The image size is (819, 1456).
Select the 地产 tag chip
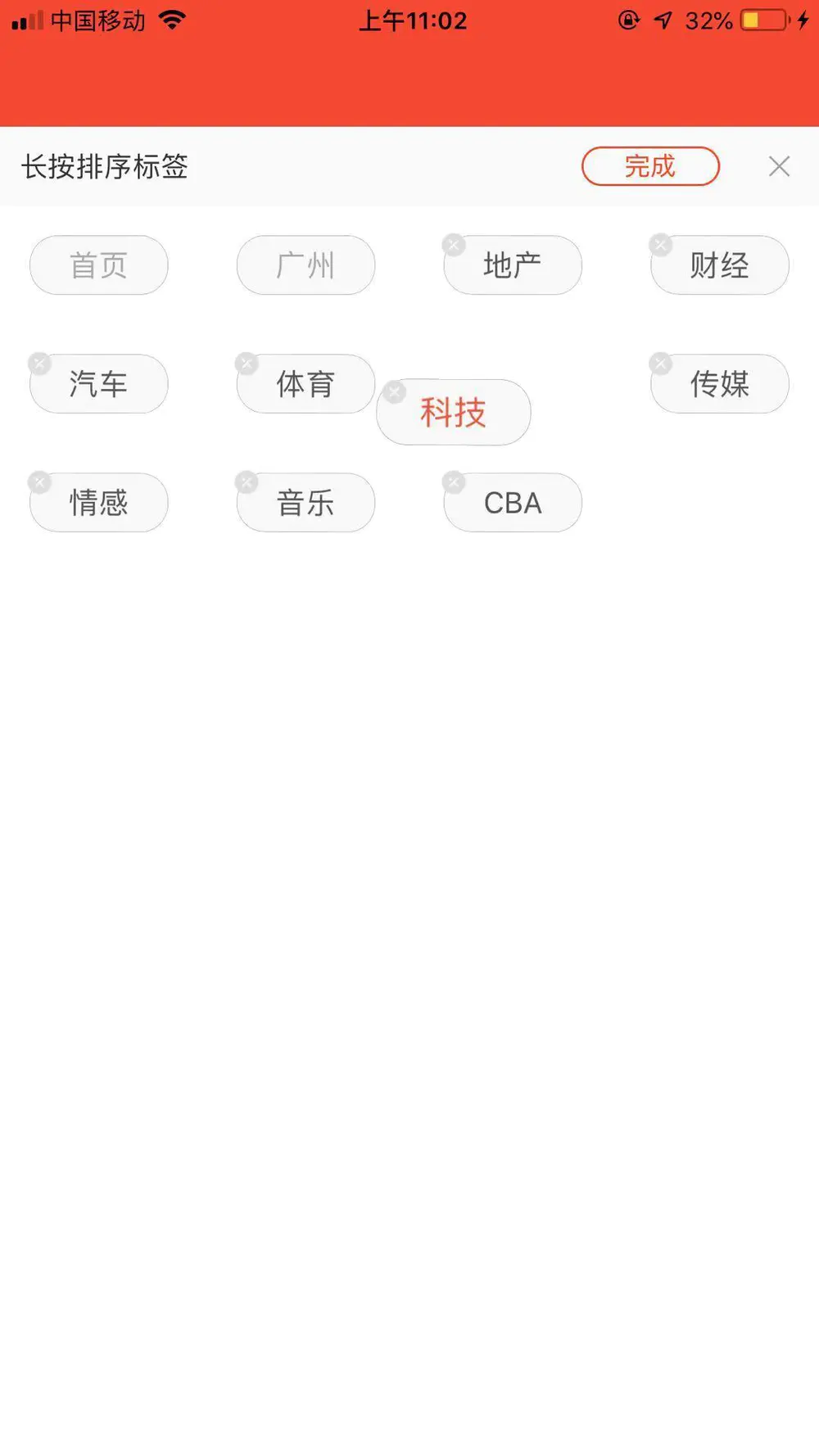(x=514, y=265)
